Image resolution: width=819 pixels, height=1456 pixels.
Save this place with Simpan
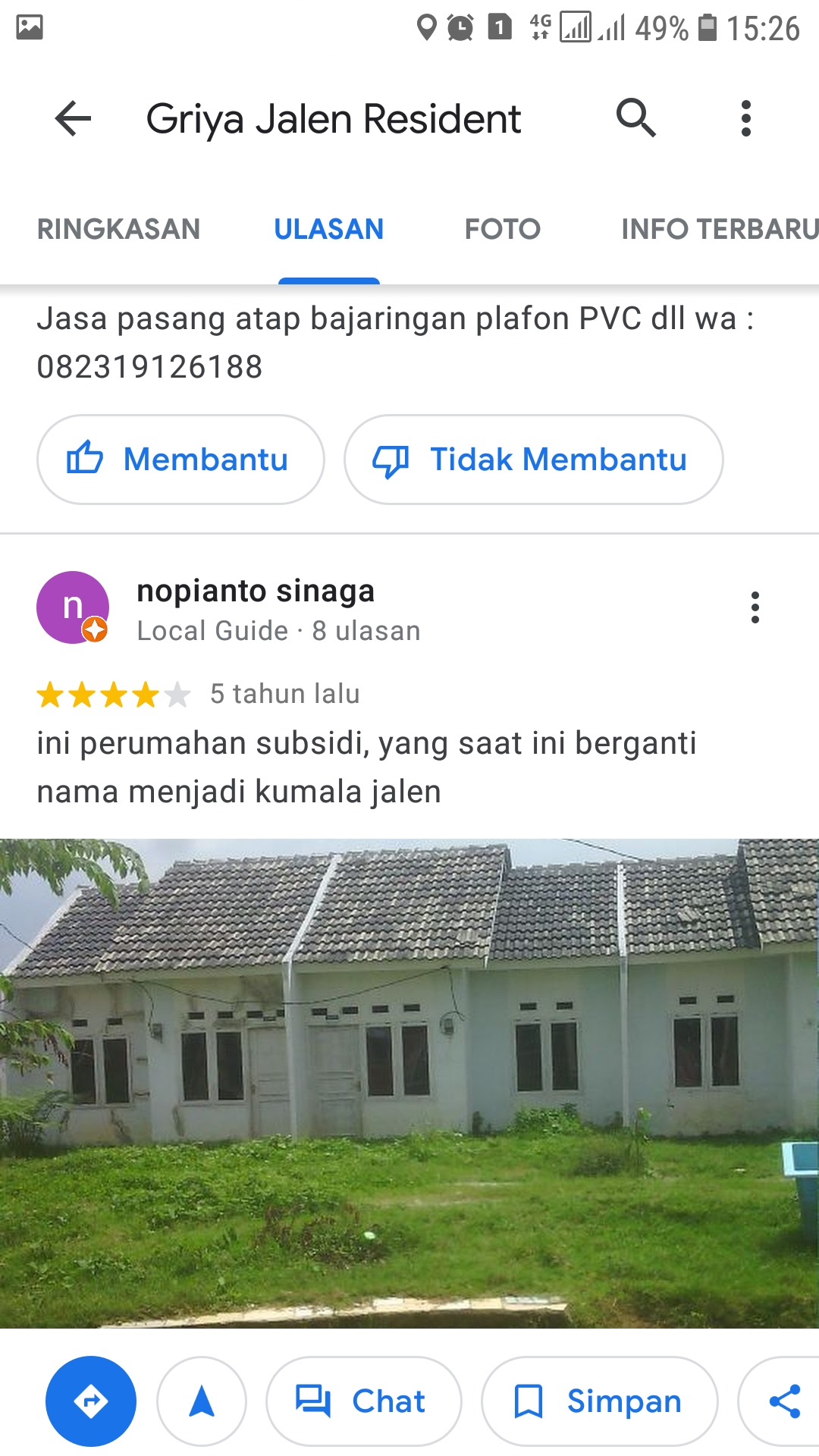[x=599, y=1401]
